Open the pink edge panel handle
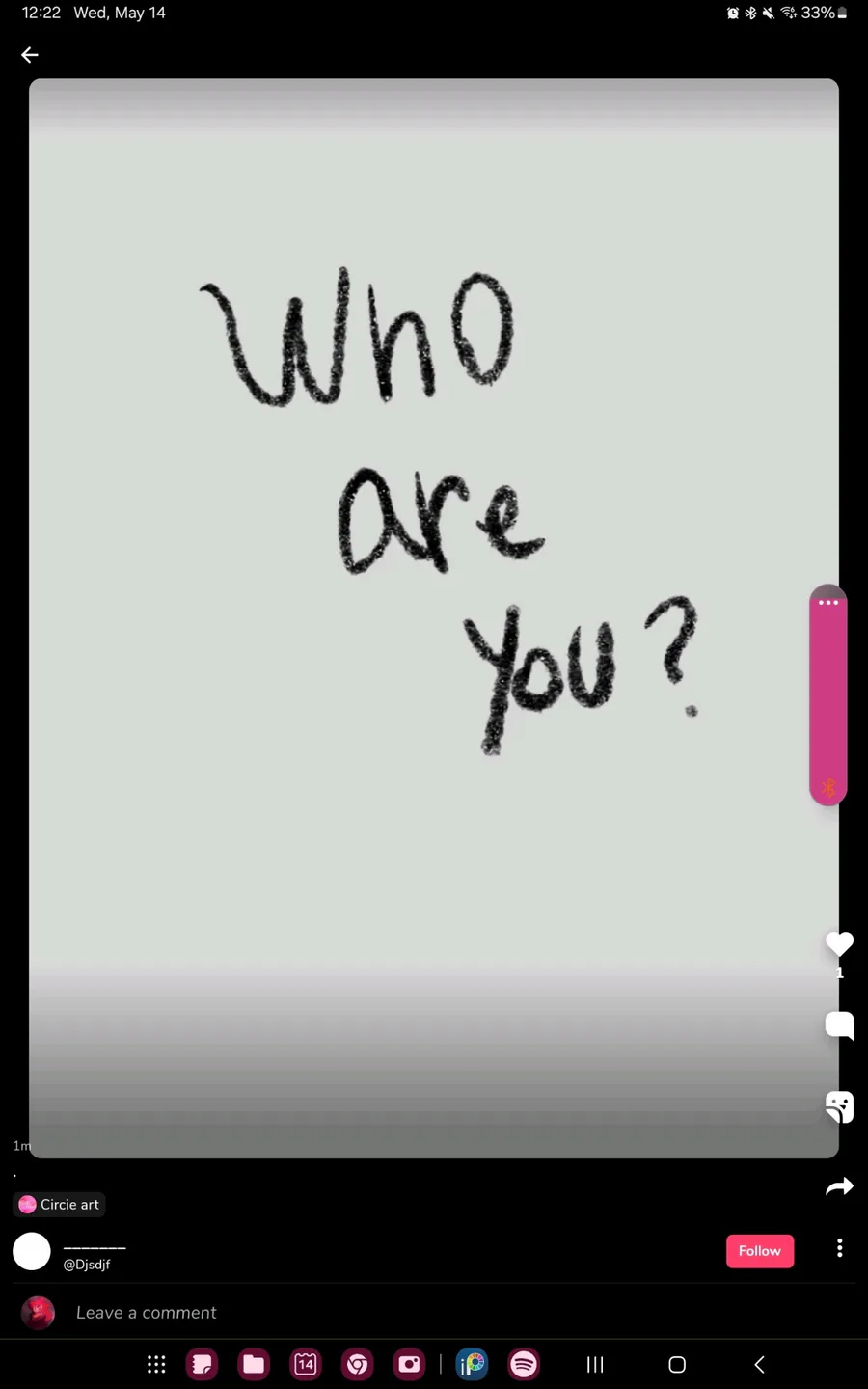The height and width of the screenshot is (1389, 868). click(x=827, y=694)
